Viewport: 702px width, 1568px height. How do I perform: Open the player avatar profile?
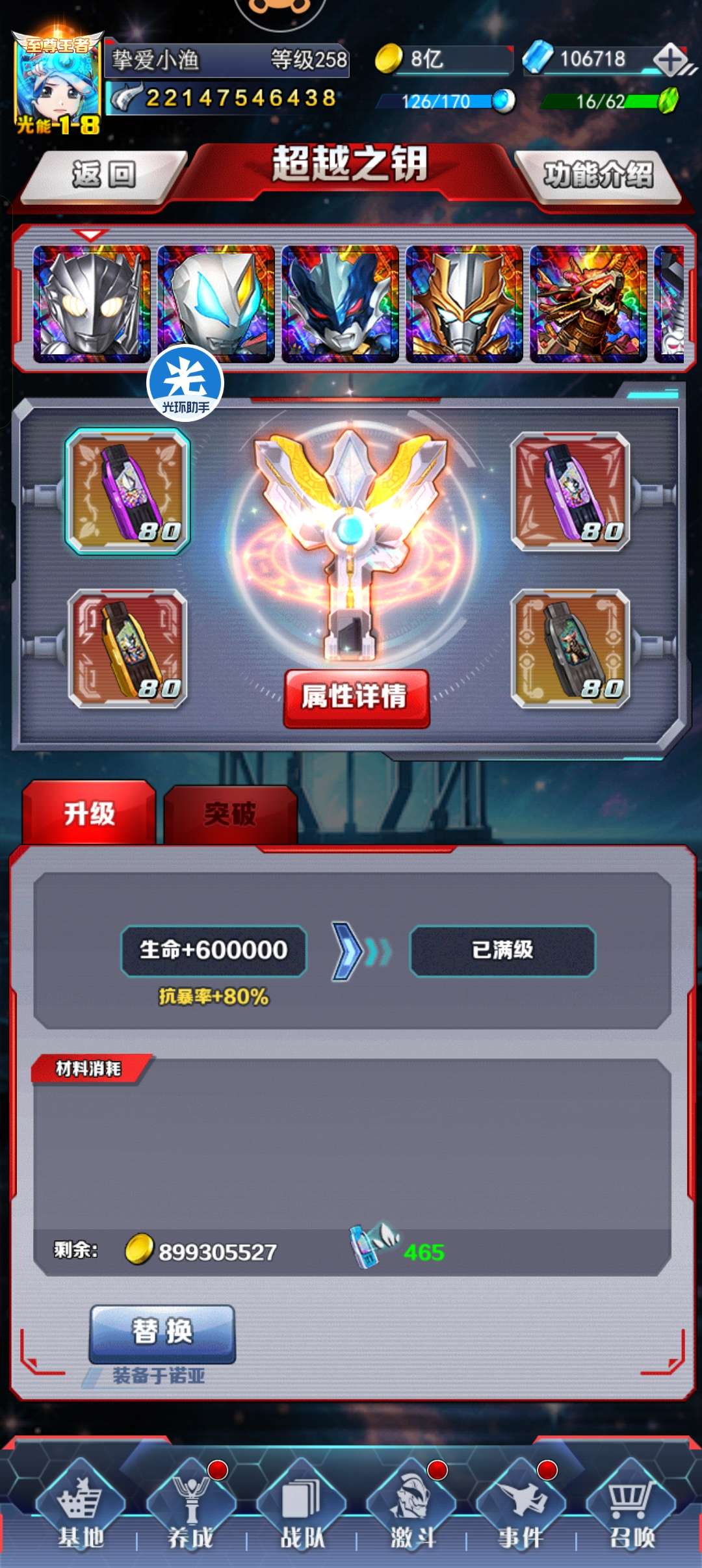(x=57, y=81)
